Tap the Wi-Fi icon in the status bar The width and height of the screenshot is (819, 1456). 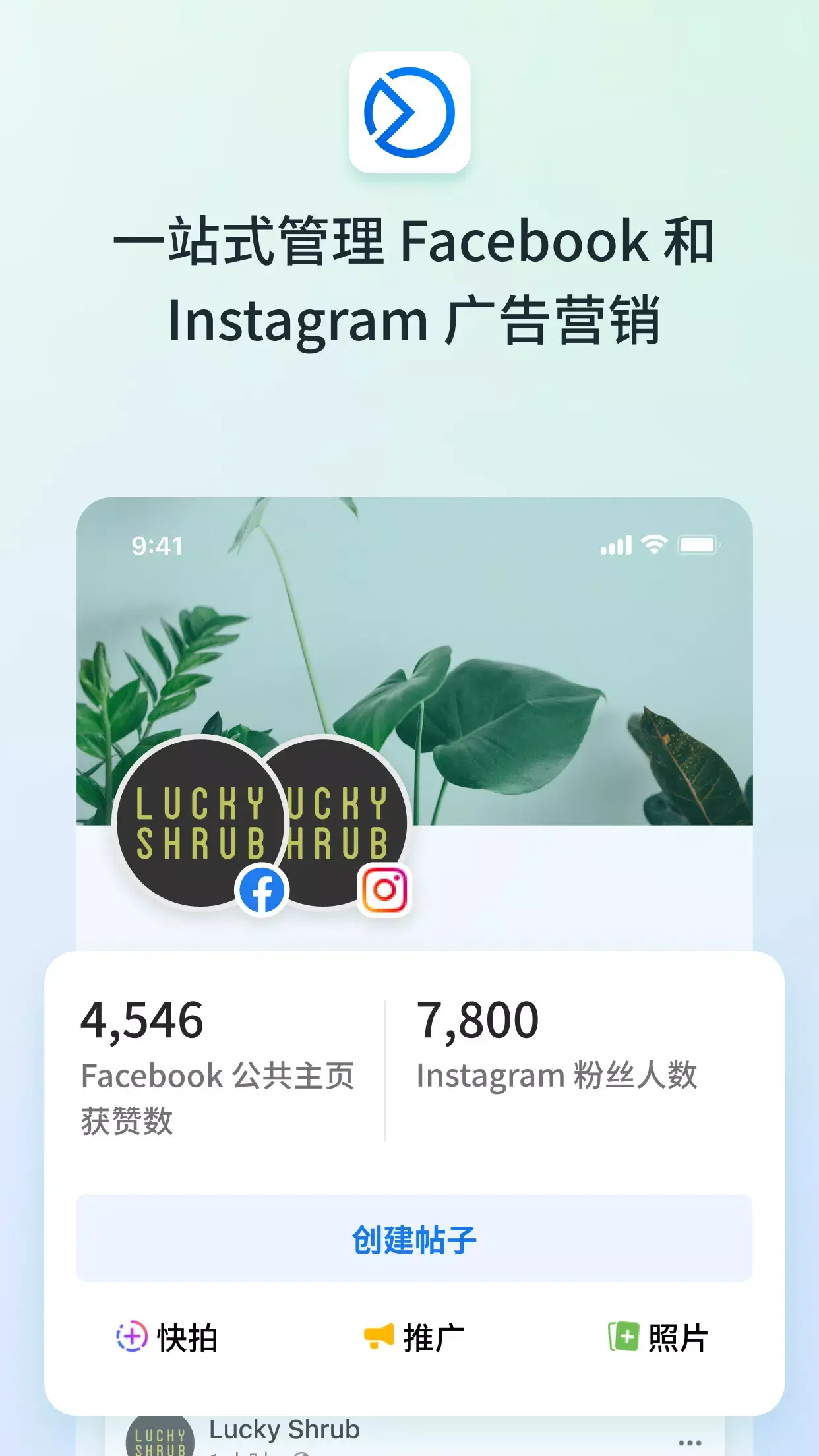coord(653,545)
